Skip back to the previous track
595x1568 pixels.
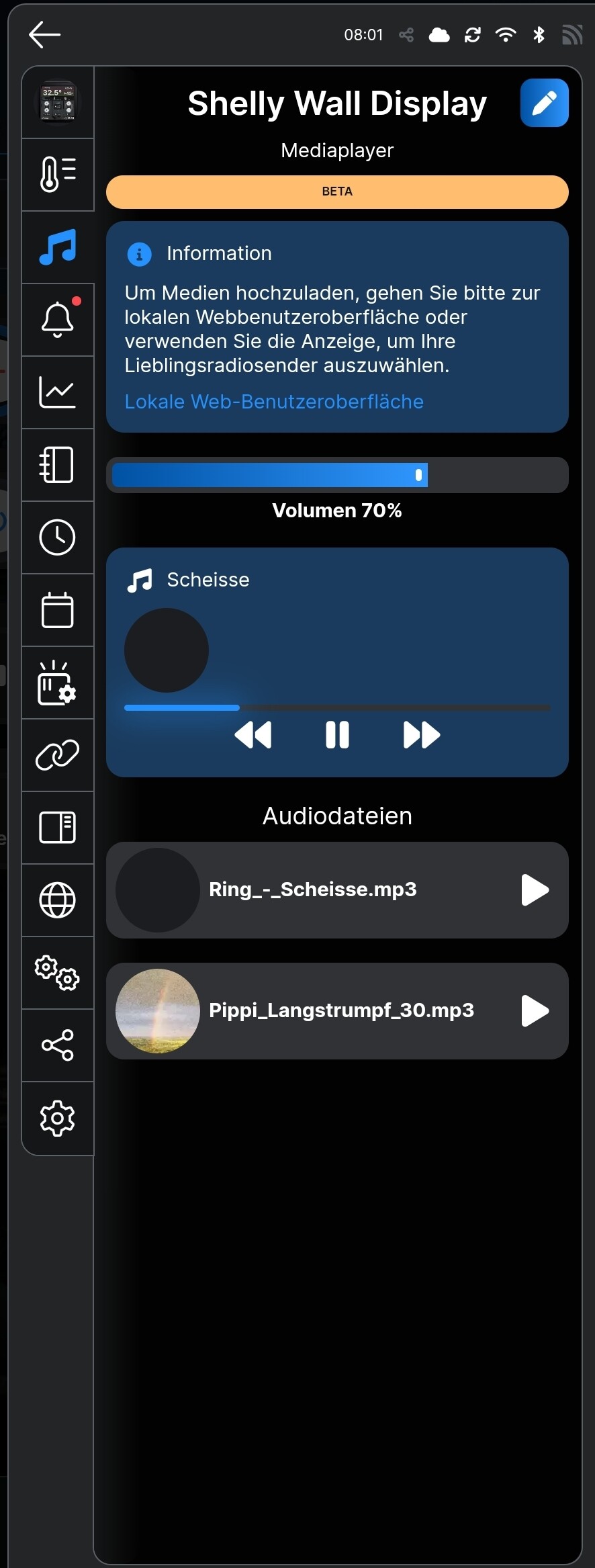pos(253,735)
